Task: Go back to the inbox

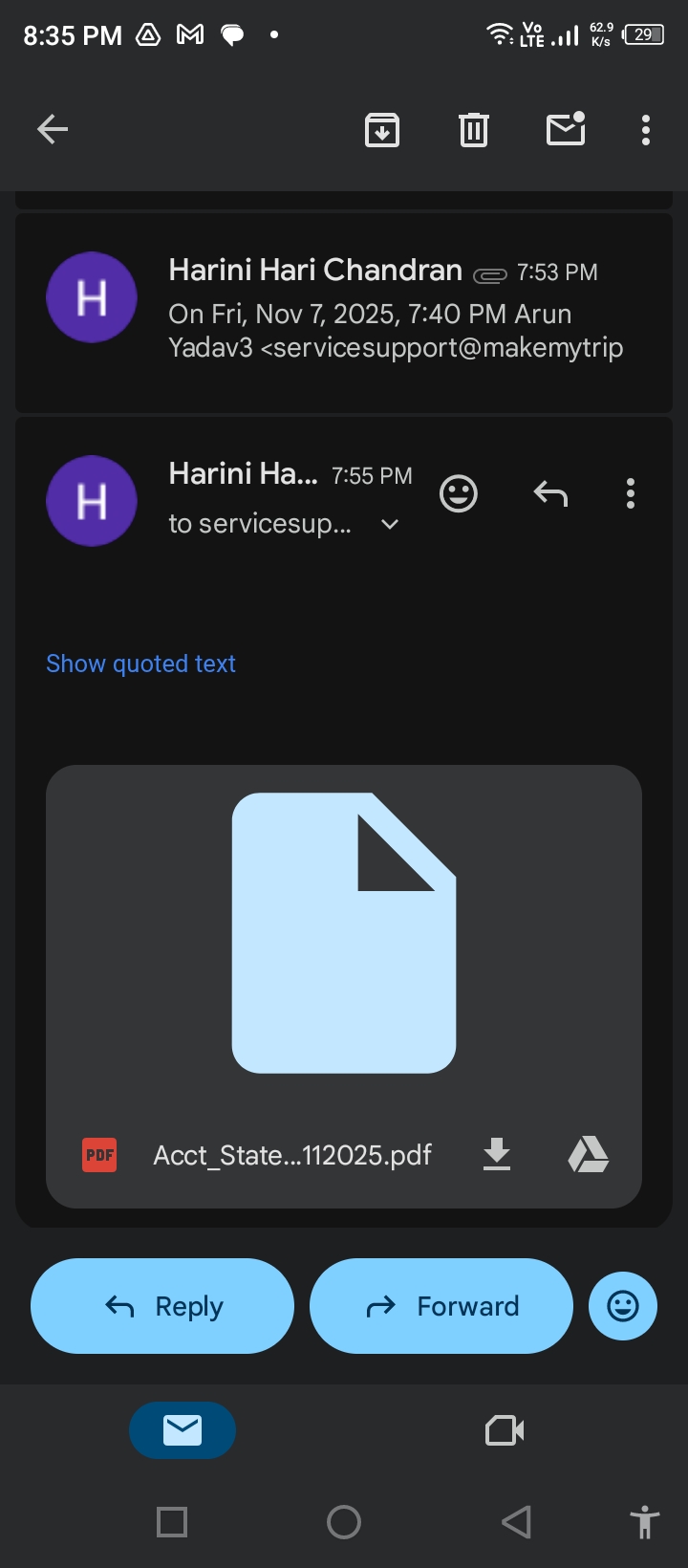Action: (53, 129)
